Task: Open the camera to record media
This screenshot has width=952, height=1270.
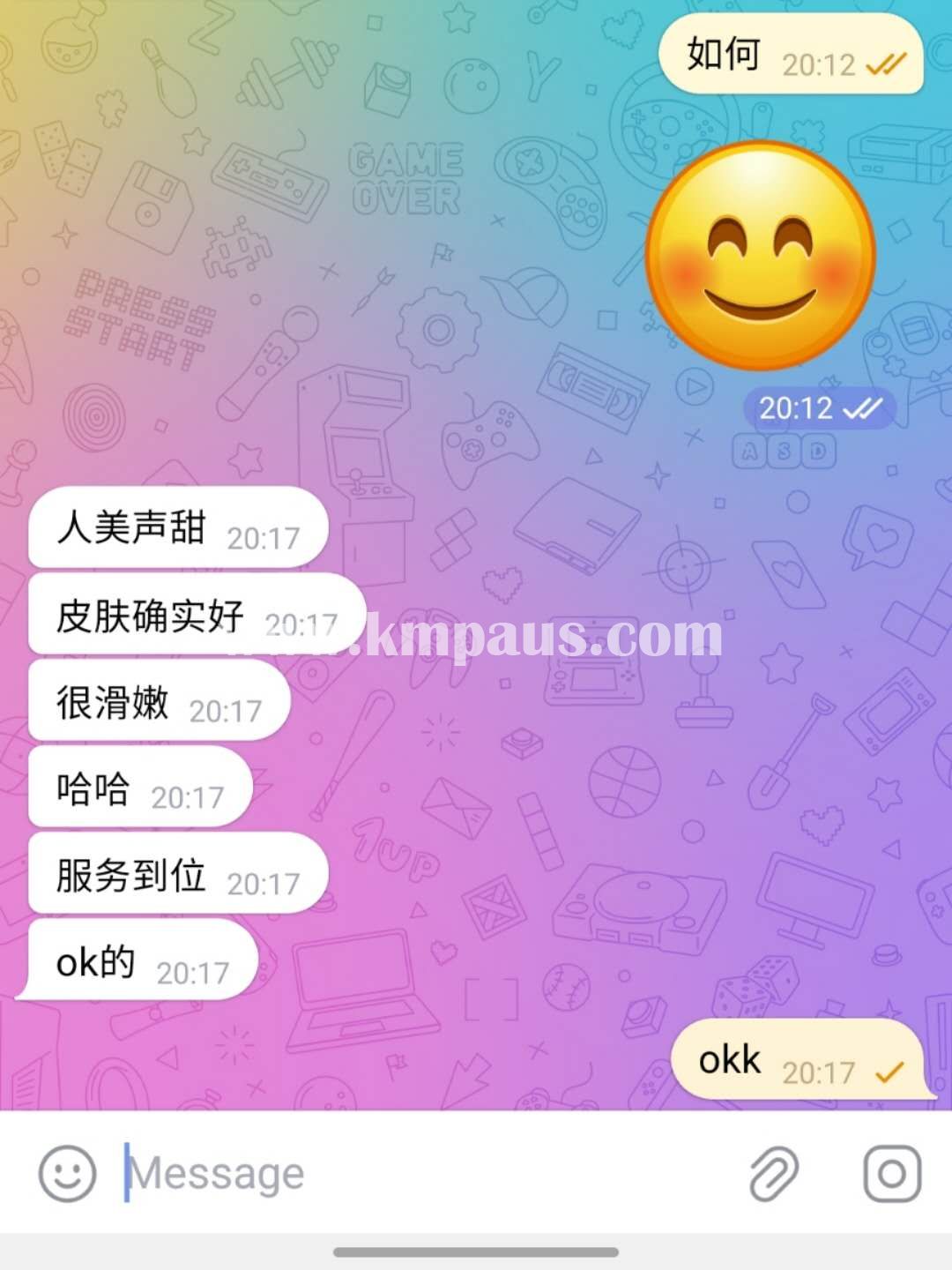Action: [891, 1173]
